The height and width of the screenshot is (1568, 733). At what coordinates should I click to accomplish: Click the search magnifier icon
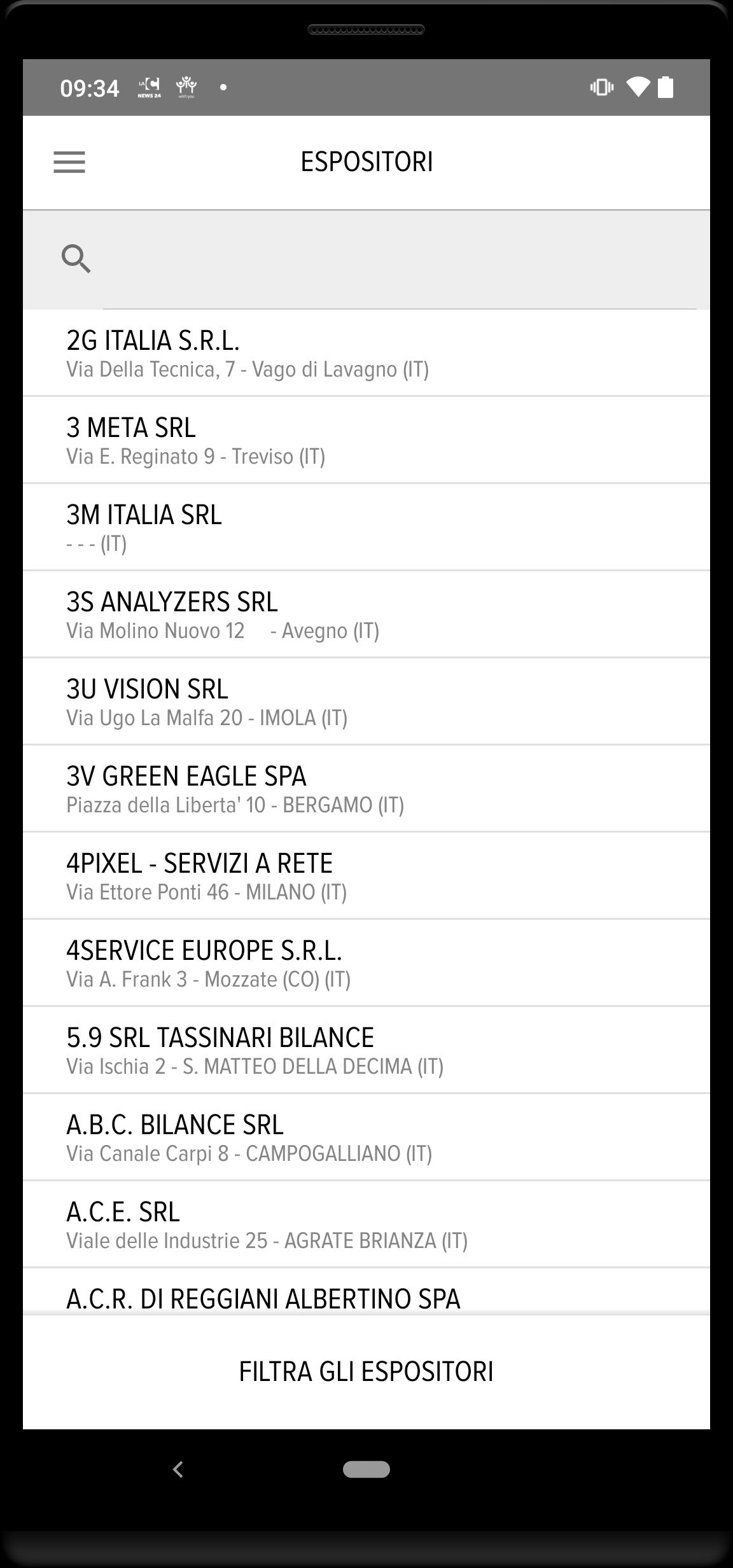[x=76, y=259]
